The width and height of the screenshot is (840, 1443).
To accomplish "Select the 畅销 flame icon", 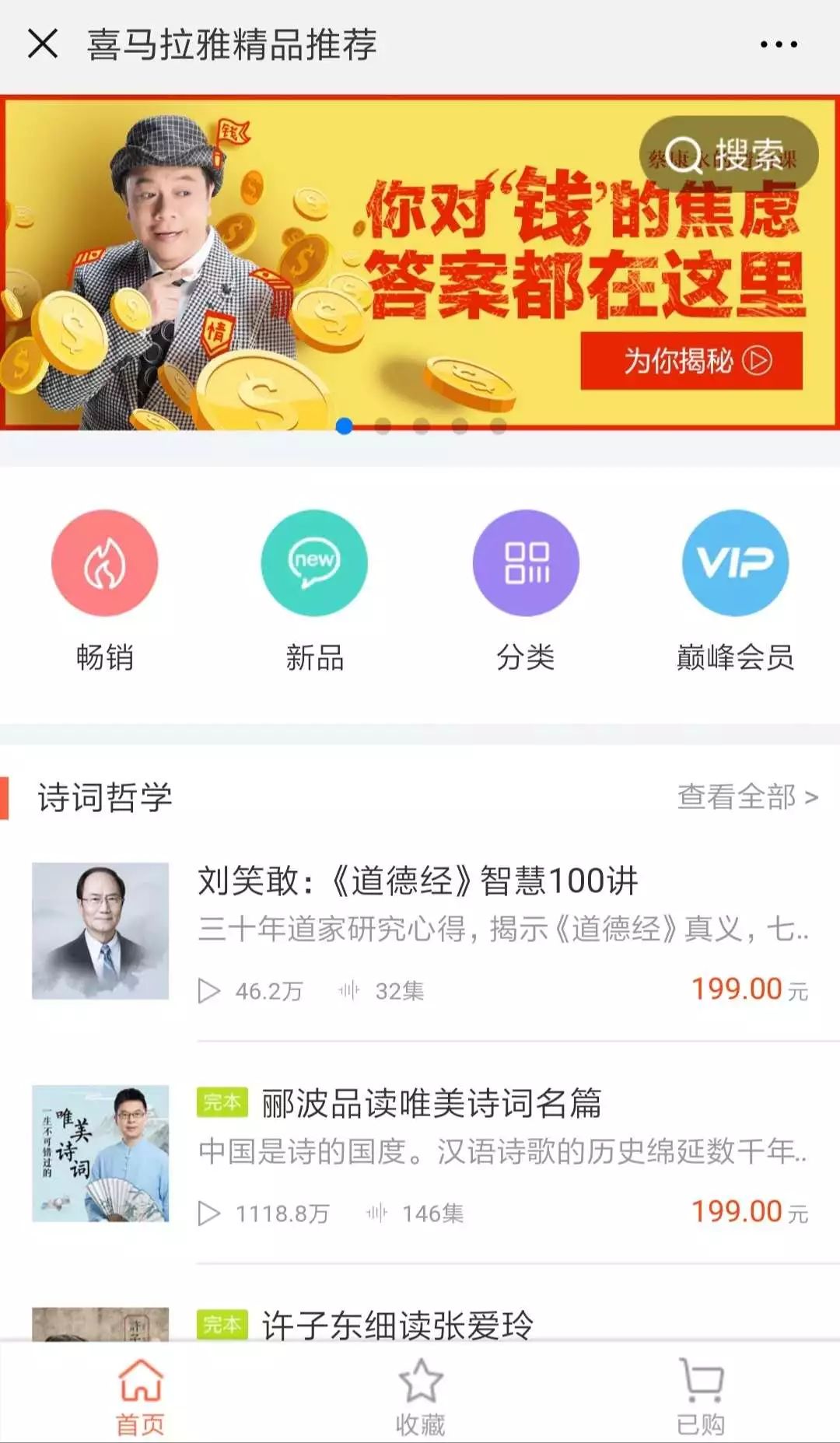I will coord(105,563).
